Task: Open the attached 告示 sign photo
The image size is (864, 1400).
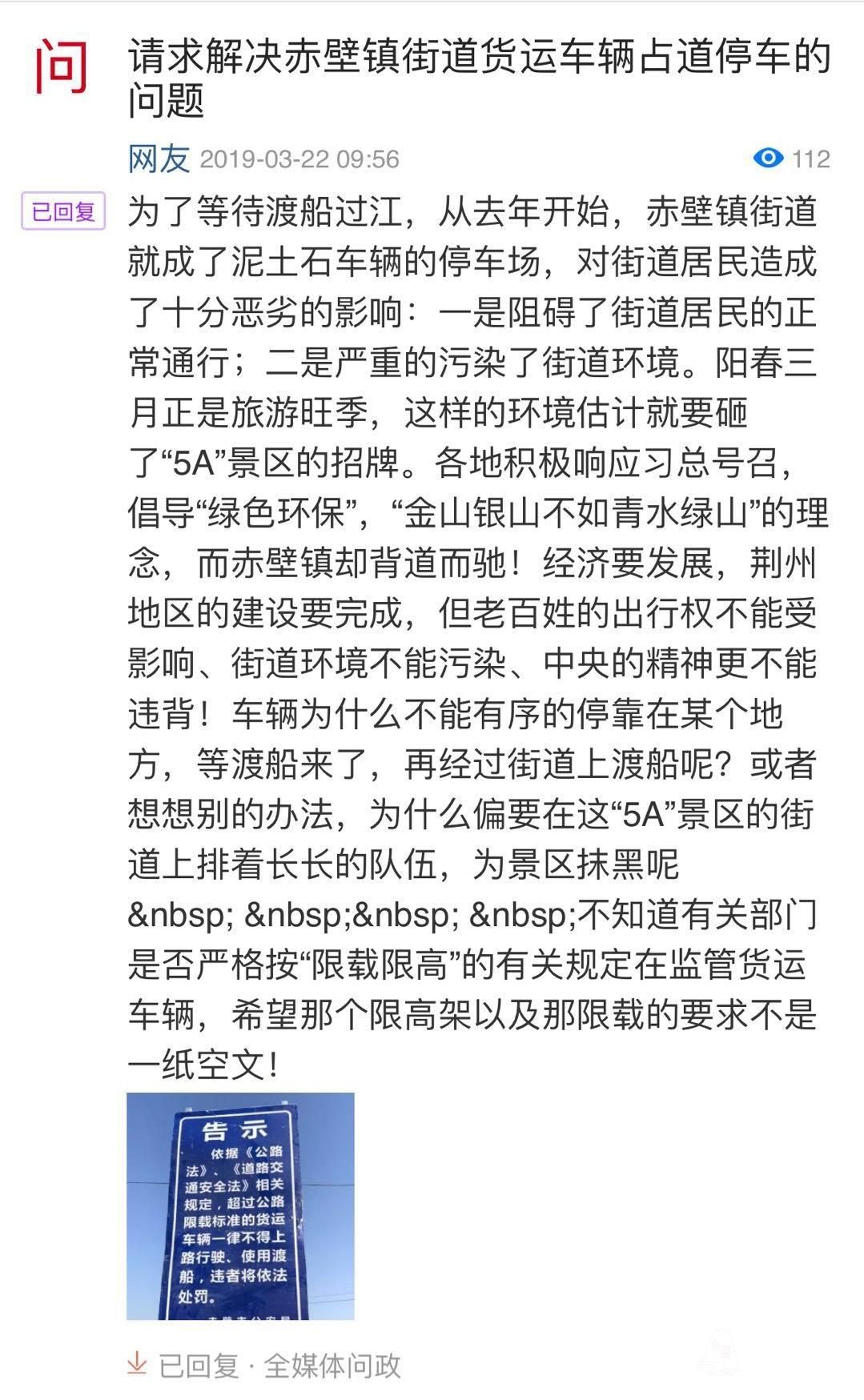Action: click(240, 1206)
